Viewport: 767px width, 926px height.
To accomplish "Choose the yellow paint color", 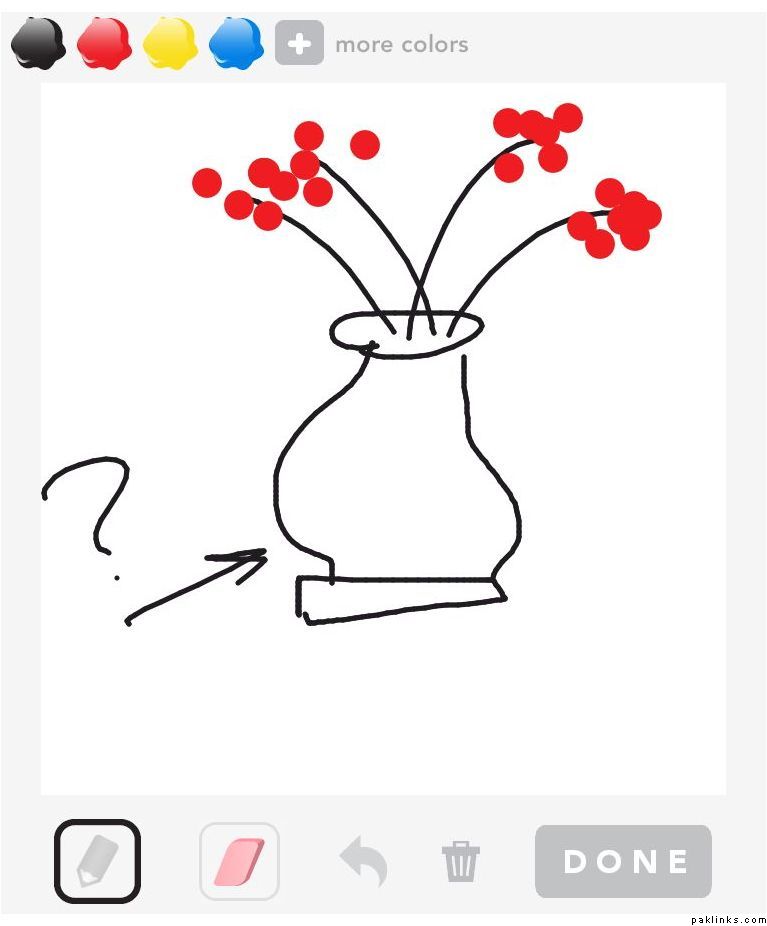I will point(170,44).
